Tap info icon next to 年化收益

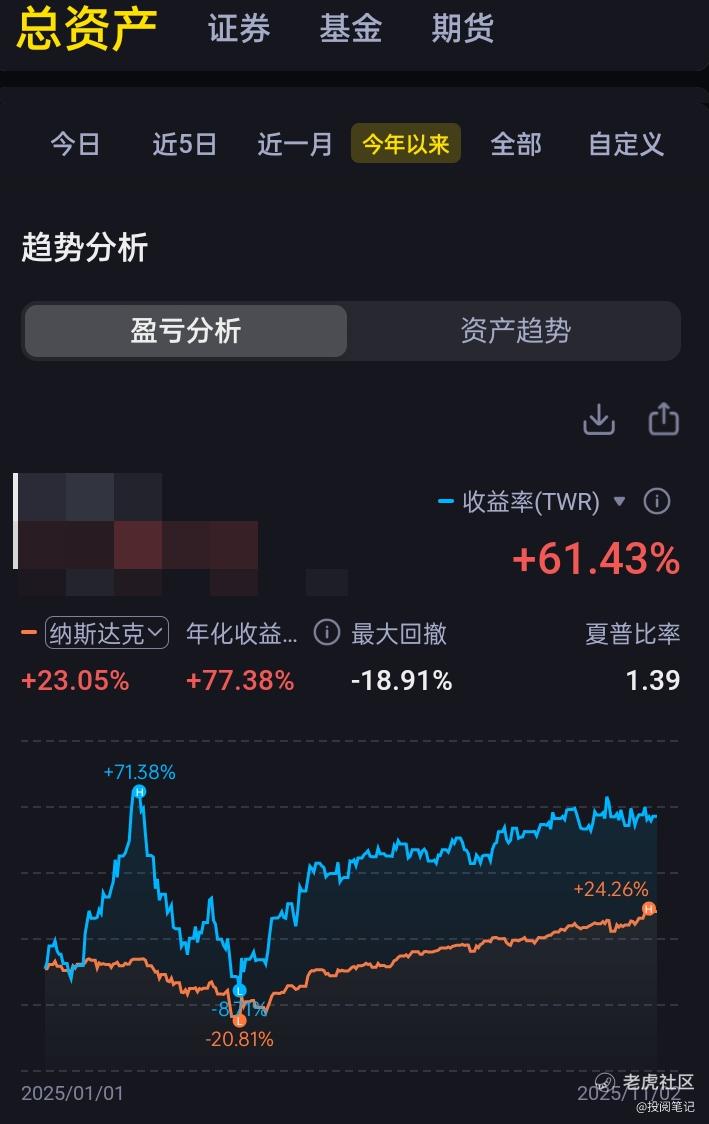click(x=327, y=632)
